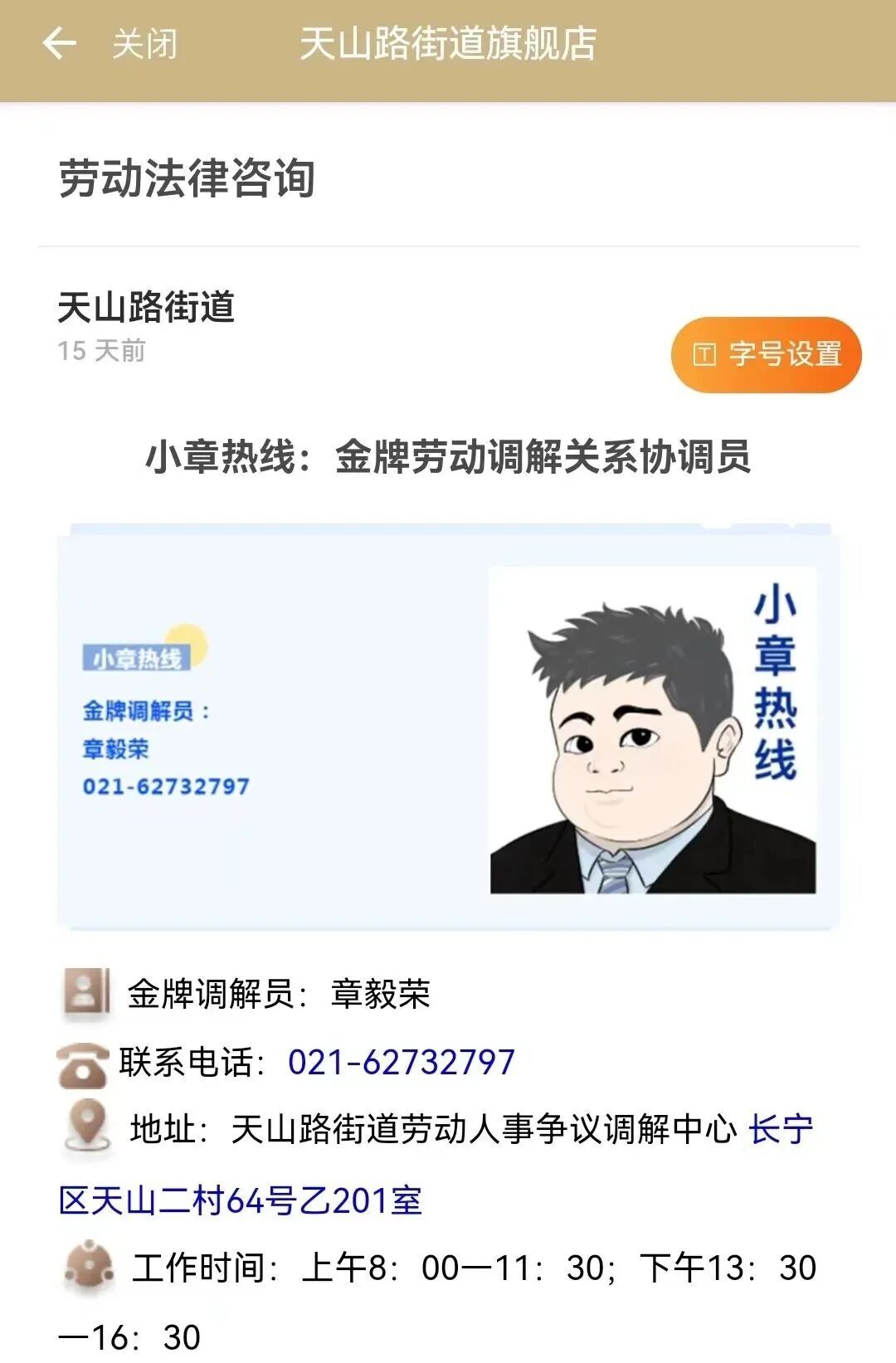Open the 字号设置 font size settings
The height and width of the screenshot is (1363, 896).
tap(766, 354)
